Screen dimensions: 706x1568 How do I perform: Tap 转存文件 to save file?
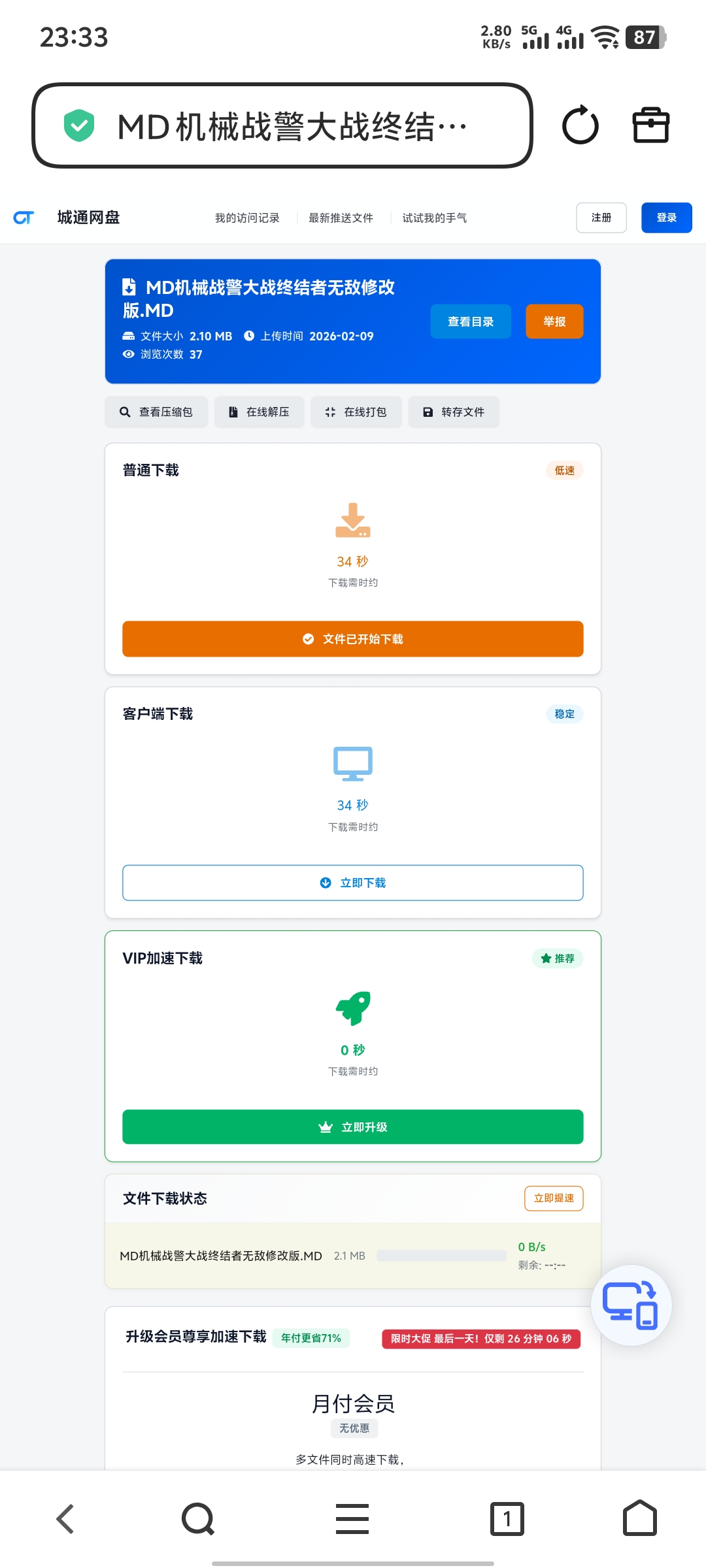click(x=454, y=412)
